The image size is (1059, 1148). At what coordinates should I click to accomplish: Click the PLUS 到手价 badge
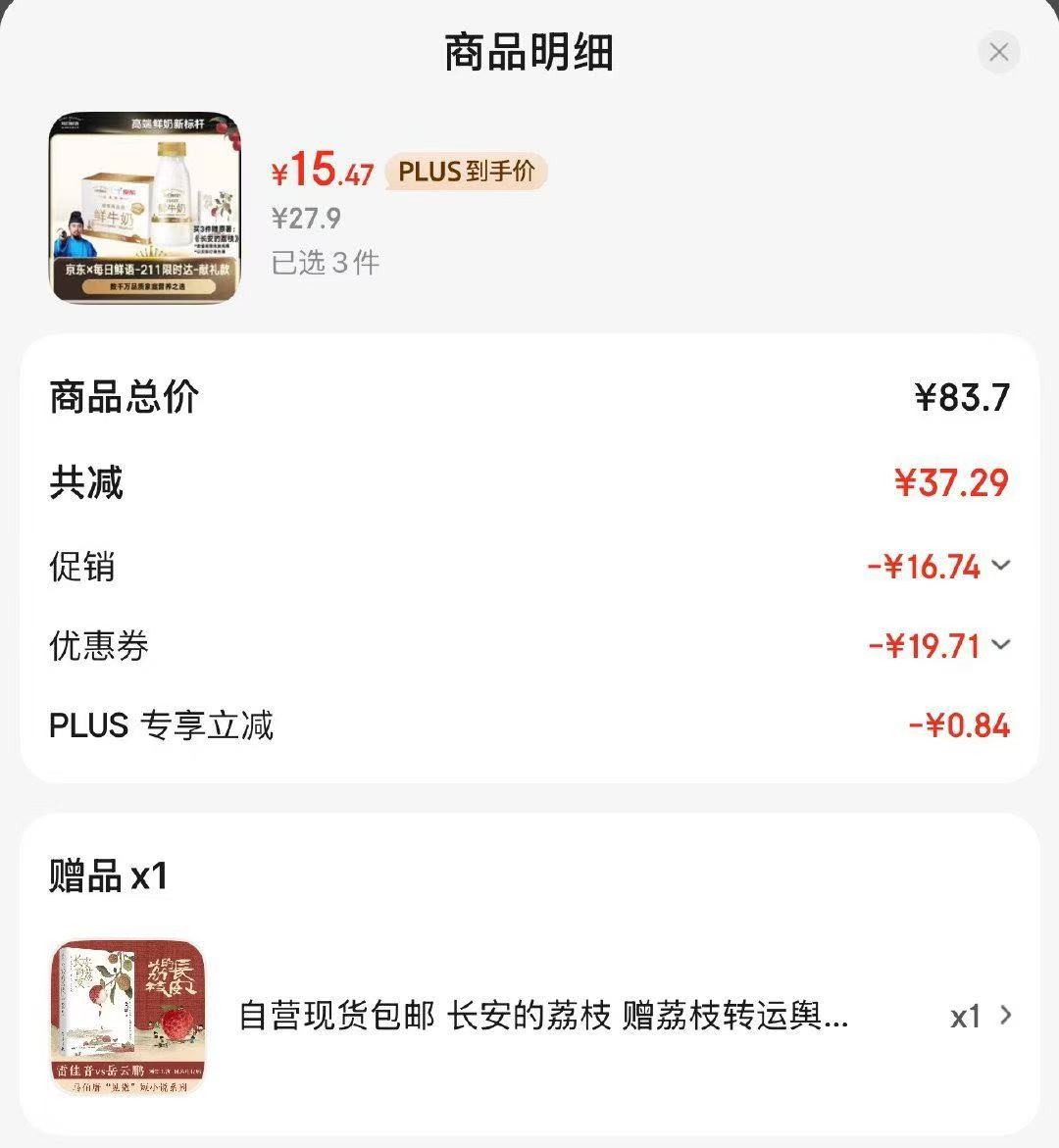[x=464, y=172]
